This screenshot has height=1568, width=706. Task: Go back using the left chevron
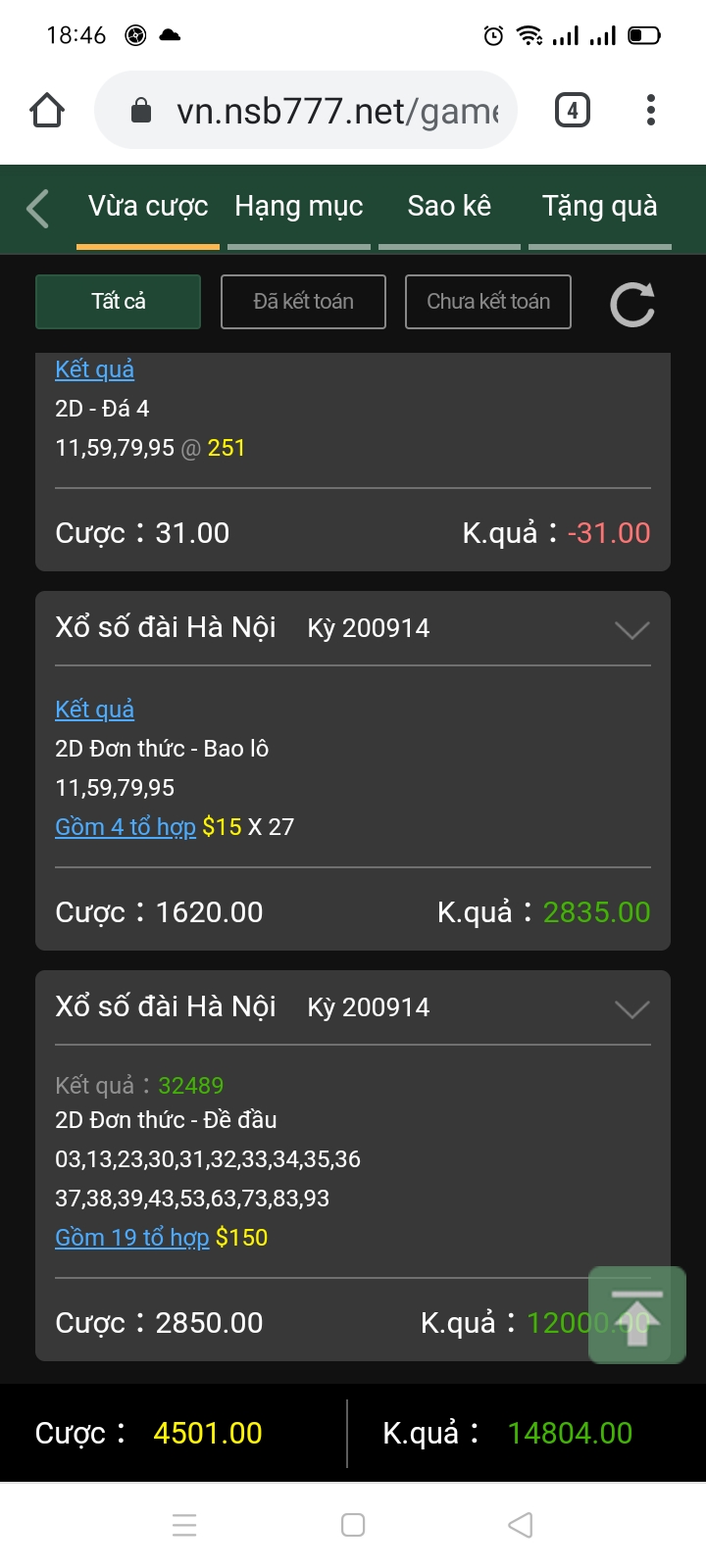pos(37,209)
